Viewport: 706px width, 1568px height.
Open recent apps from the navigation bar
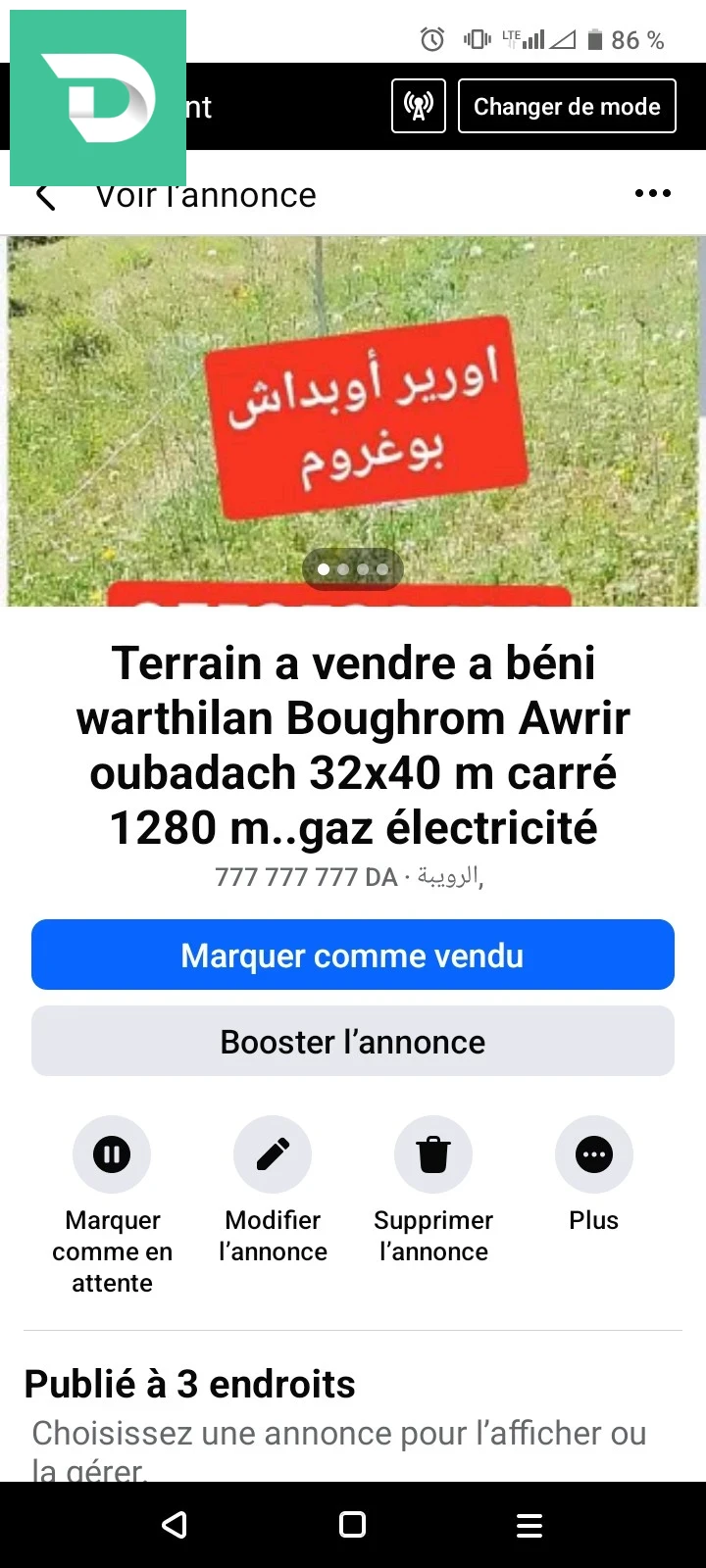(x=529, y=1525)
